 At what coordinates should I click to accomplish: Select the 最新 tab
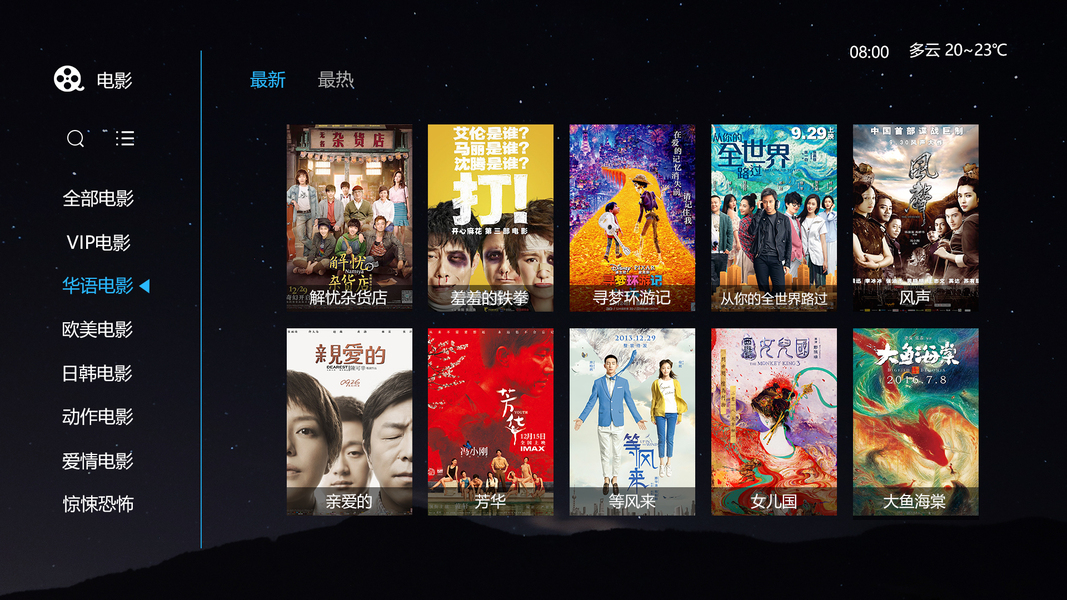point(268,80)
